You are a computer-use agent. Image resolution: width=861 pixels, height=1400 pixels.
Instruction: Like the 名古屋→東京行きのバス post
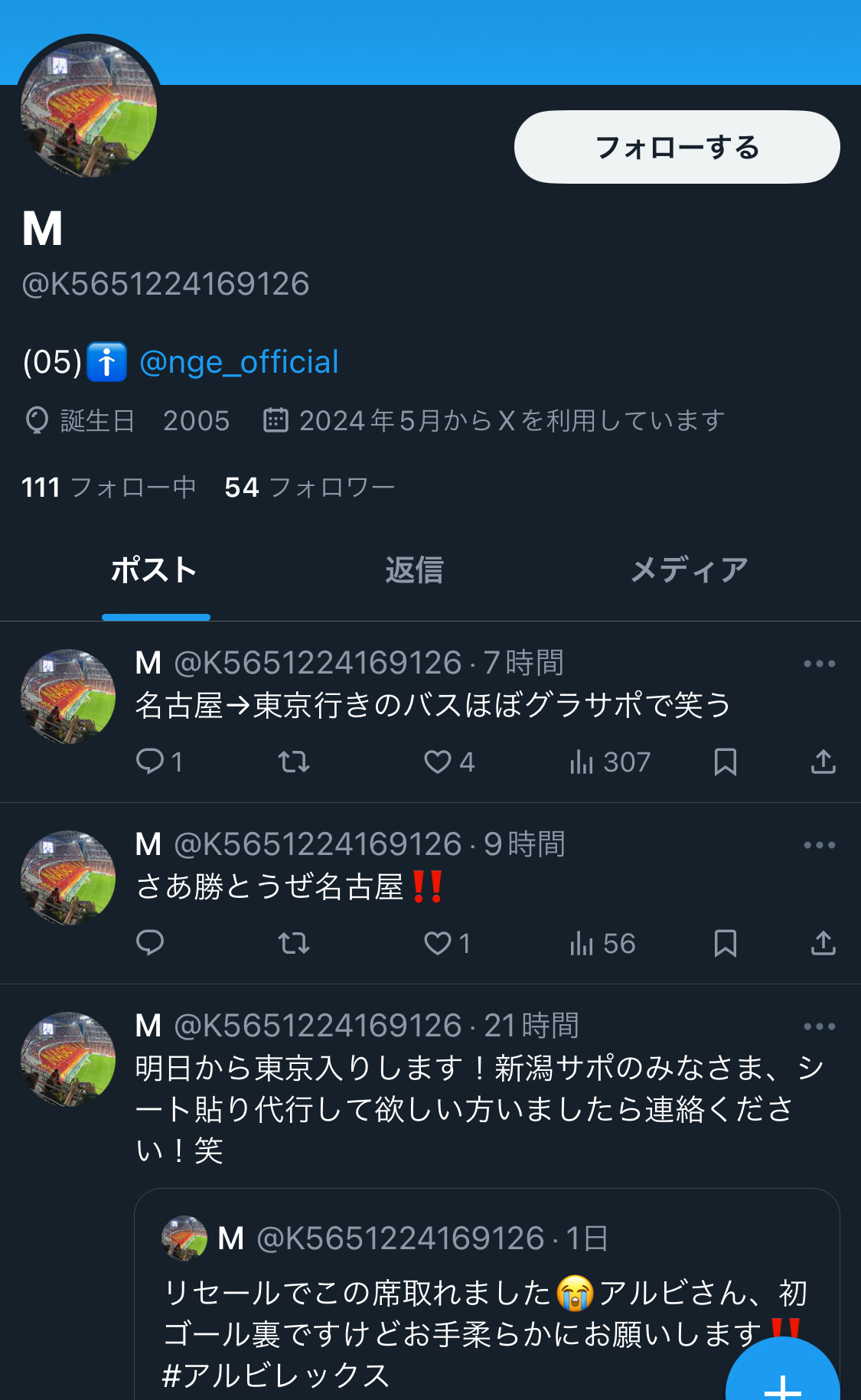tap(439, 762)
